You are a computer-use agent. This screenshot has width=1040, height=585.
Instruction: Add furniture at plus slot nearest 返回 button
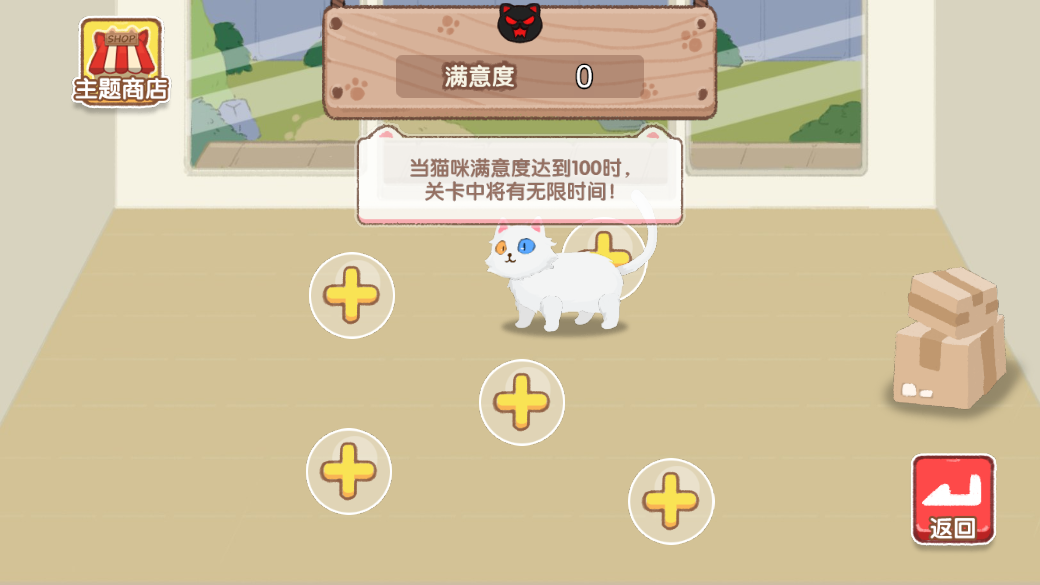(670, 501)
